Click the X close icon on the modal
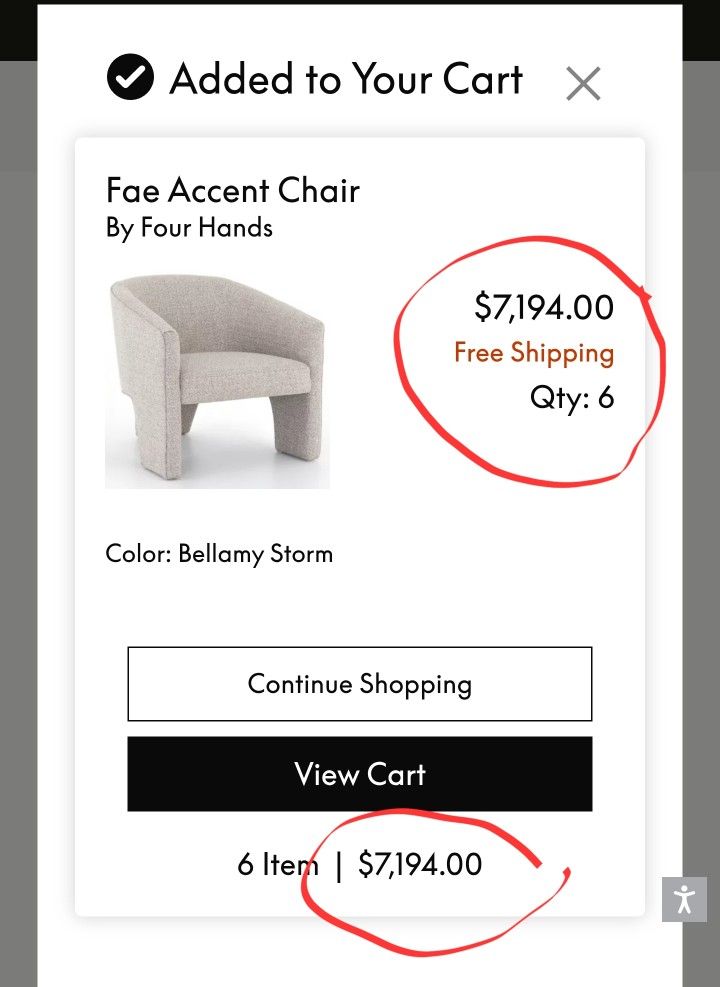The width and height of the screenshot is (720, 987). [583, 84]
